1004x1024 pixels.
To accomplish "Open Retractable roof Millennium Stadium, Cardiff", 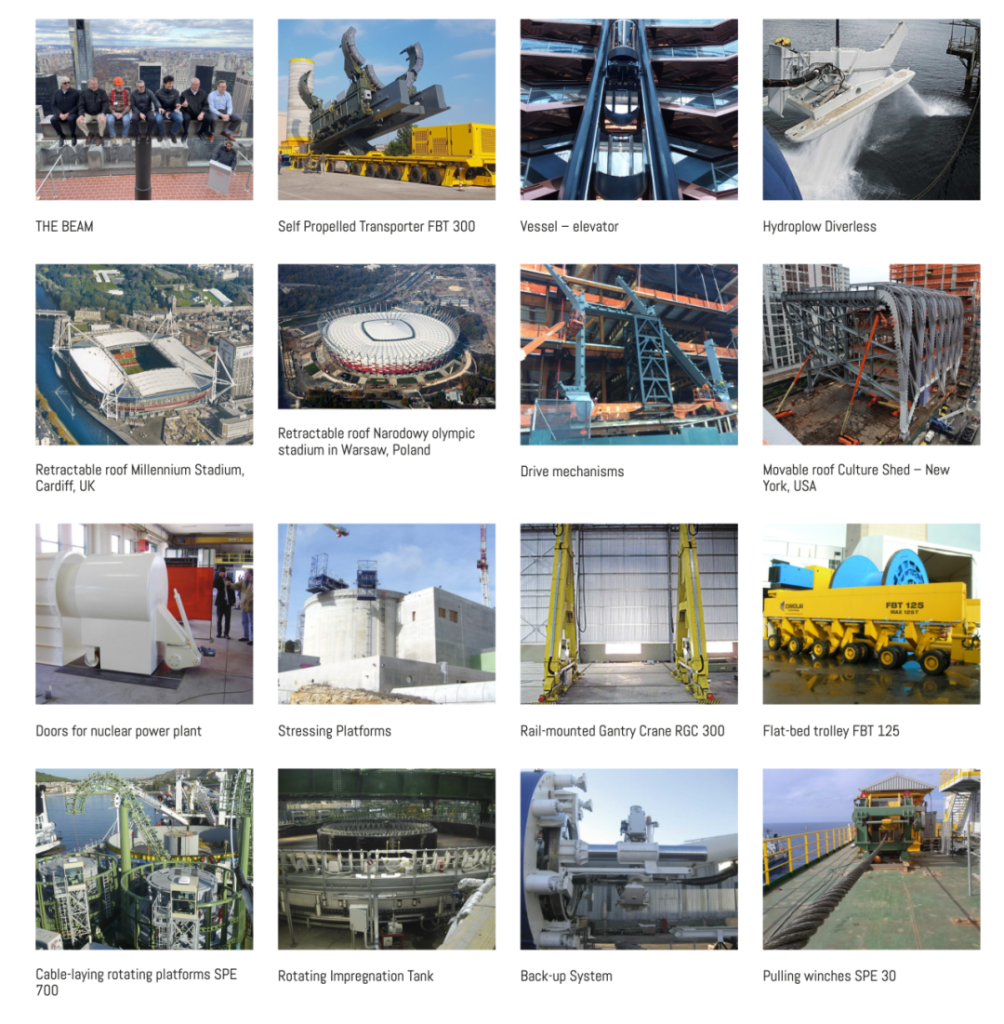I will tap(144, 354).
